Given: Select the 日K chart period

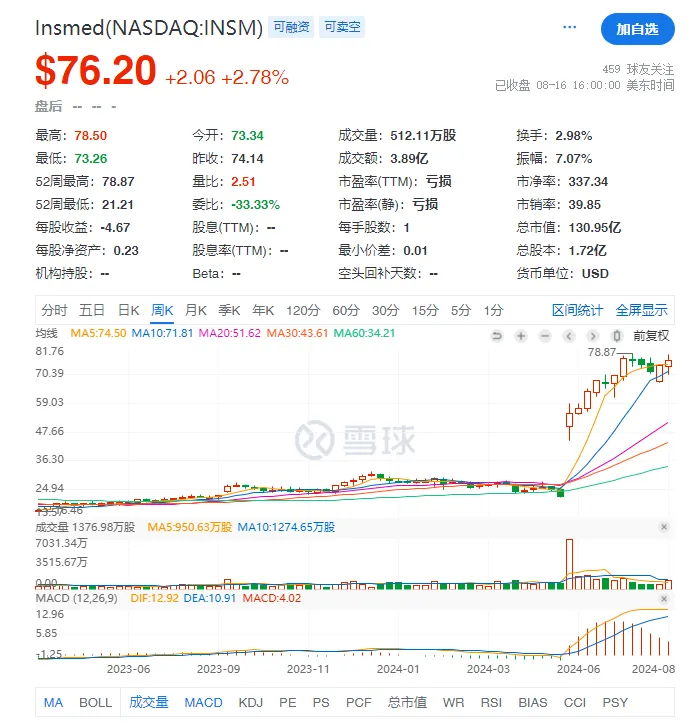Looking at the screenshot, I should coord(128,310).
